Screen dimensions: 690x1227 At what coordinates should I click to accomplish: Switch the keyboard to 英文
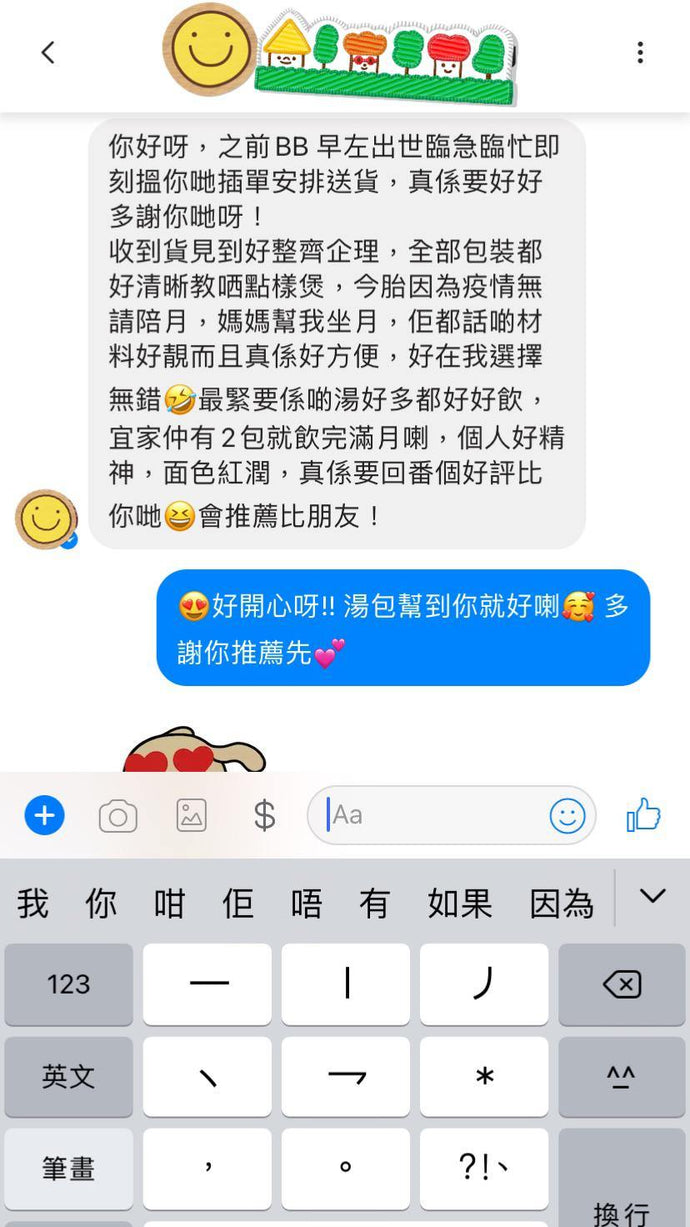pyautogui.click(x=69, y=1077)
